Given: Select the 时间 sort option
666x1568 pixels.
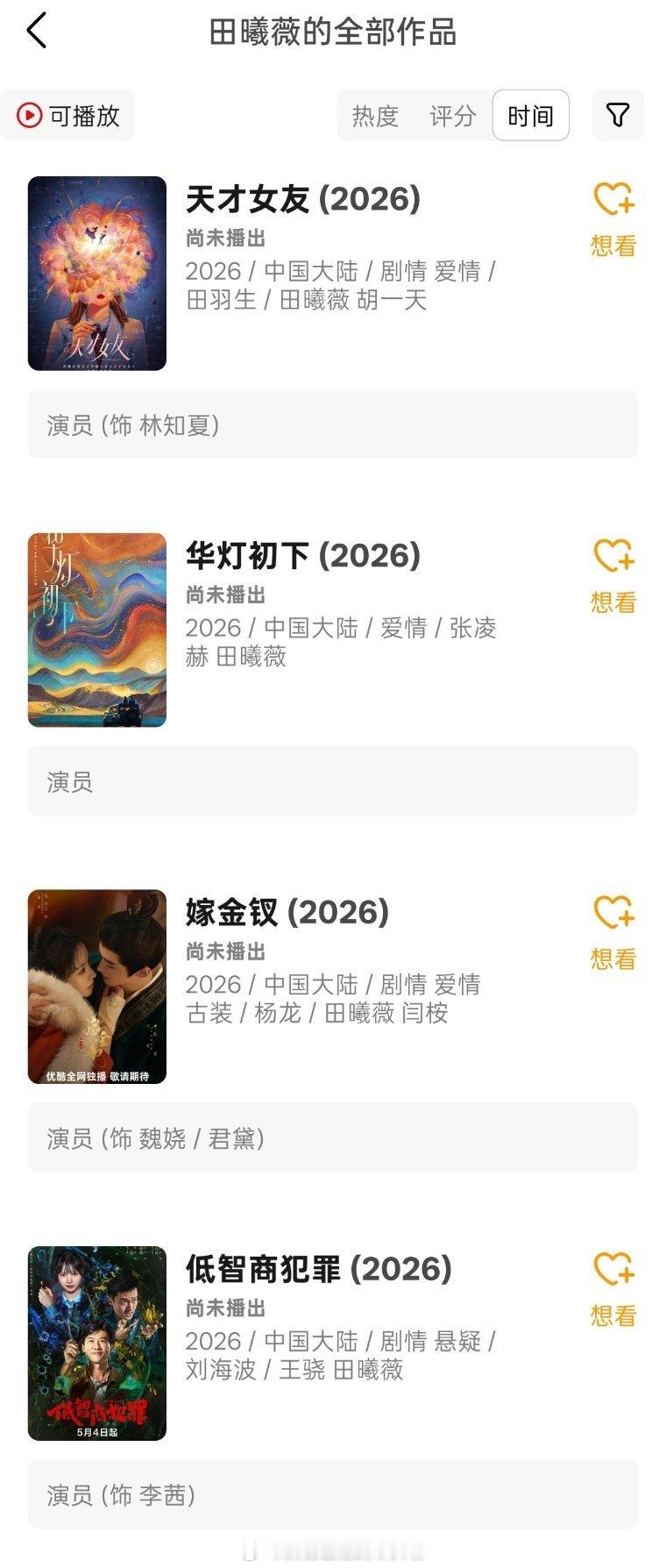Looking at the screenshot, I should 530,115.
